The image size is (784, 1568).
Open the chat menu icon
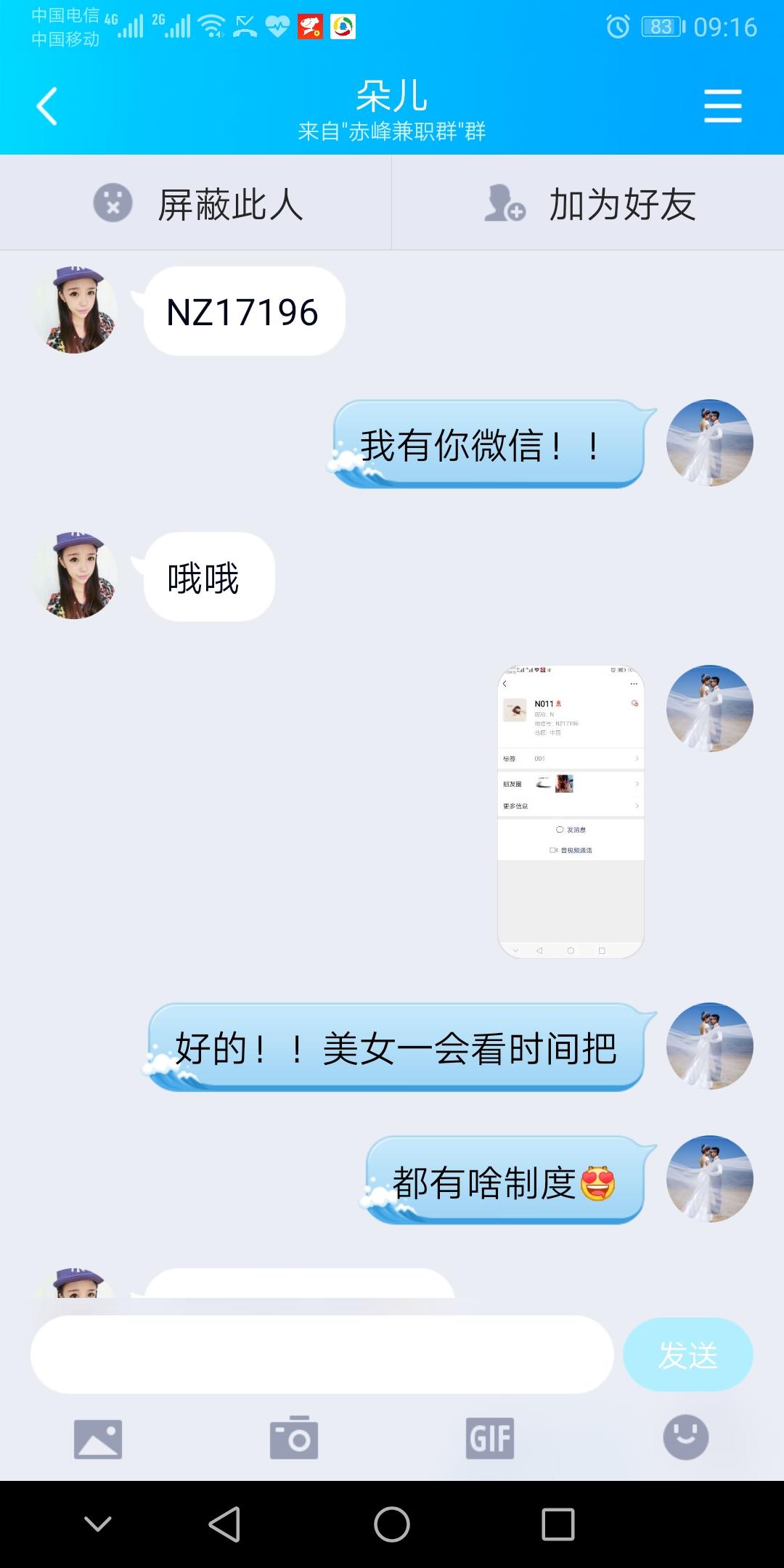tap(722, 106)
